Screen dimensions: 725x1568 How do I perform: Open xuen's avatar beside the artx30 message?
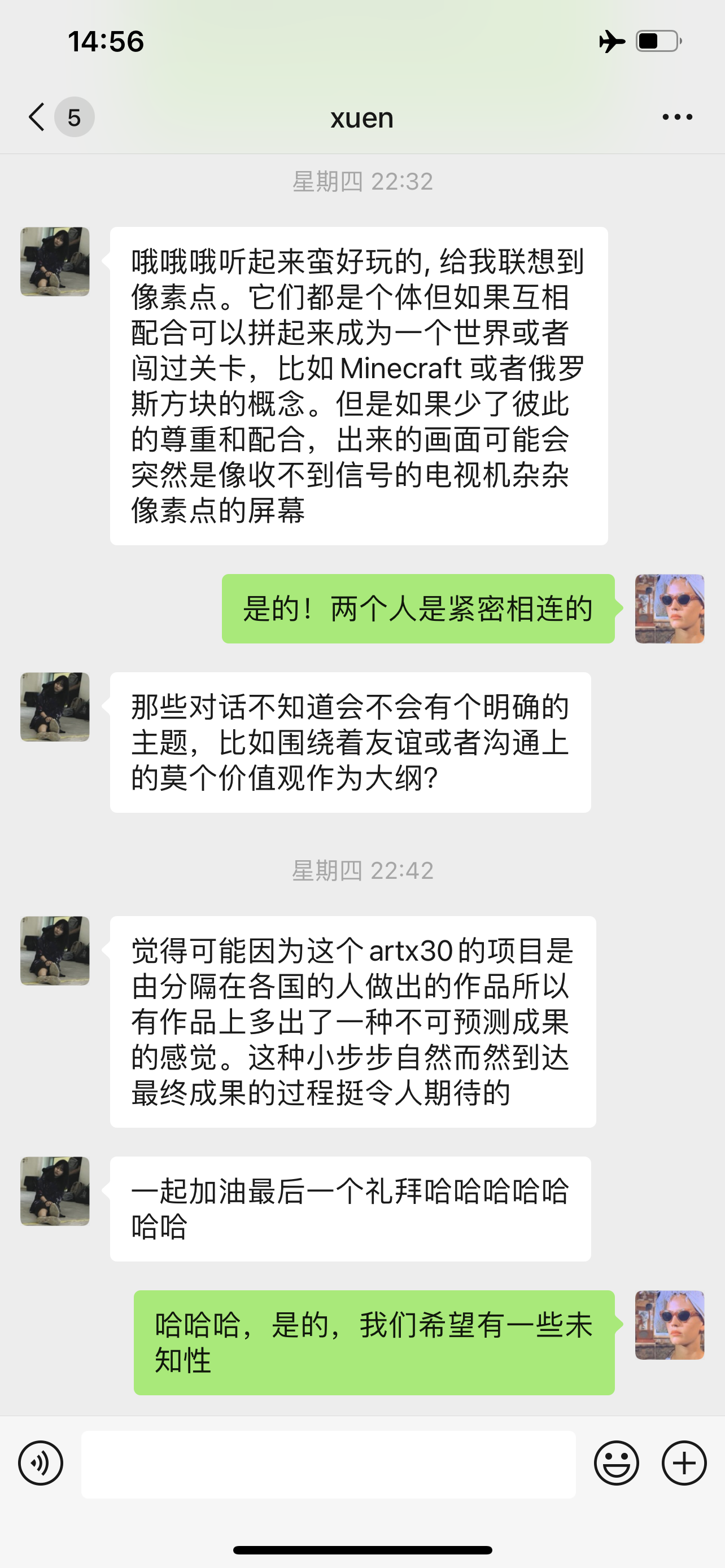coord(55,951)
